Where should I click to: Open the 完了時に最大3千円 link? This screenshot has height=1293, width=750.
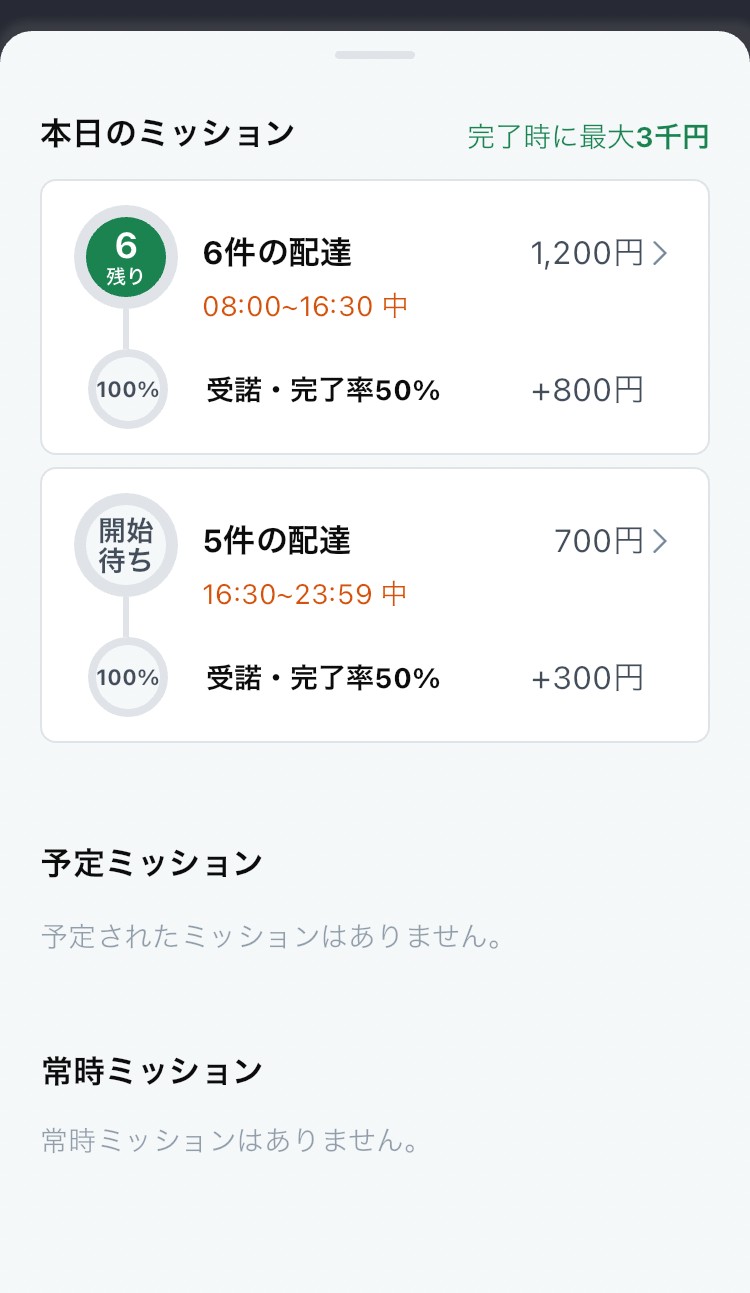(x=588, y=133)
